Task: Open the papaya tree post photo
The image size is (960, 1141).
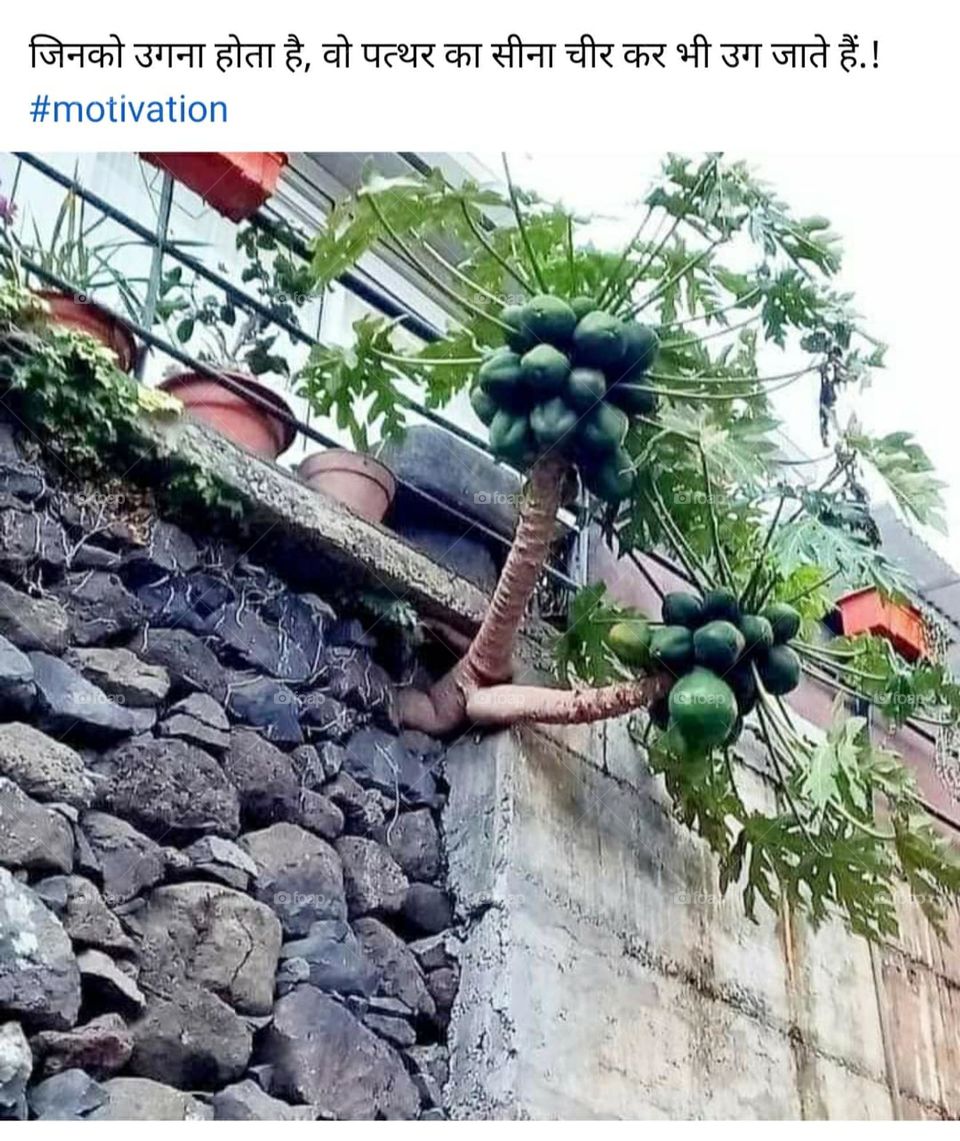Action: pyautogui.click(x=480, y=635)
